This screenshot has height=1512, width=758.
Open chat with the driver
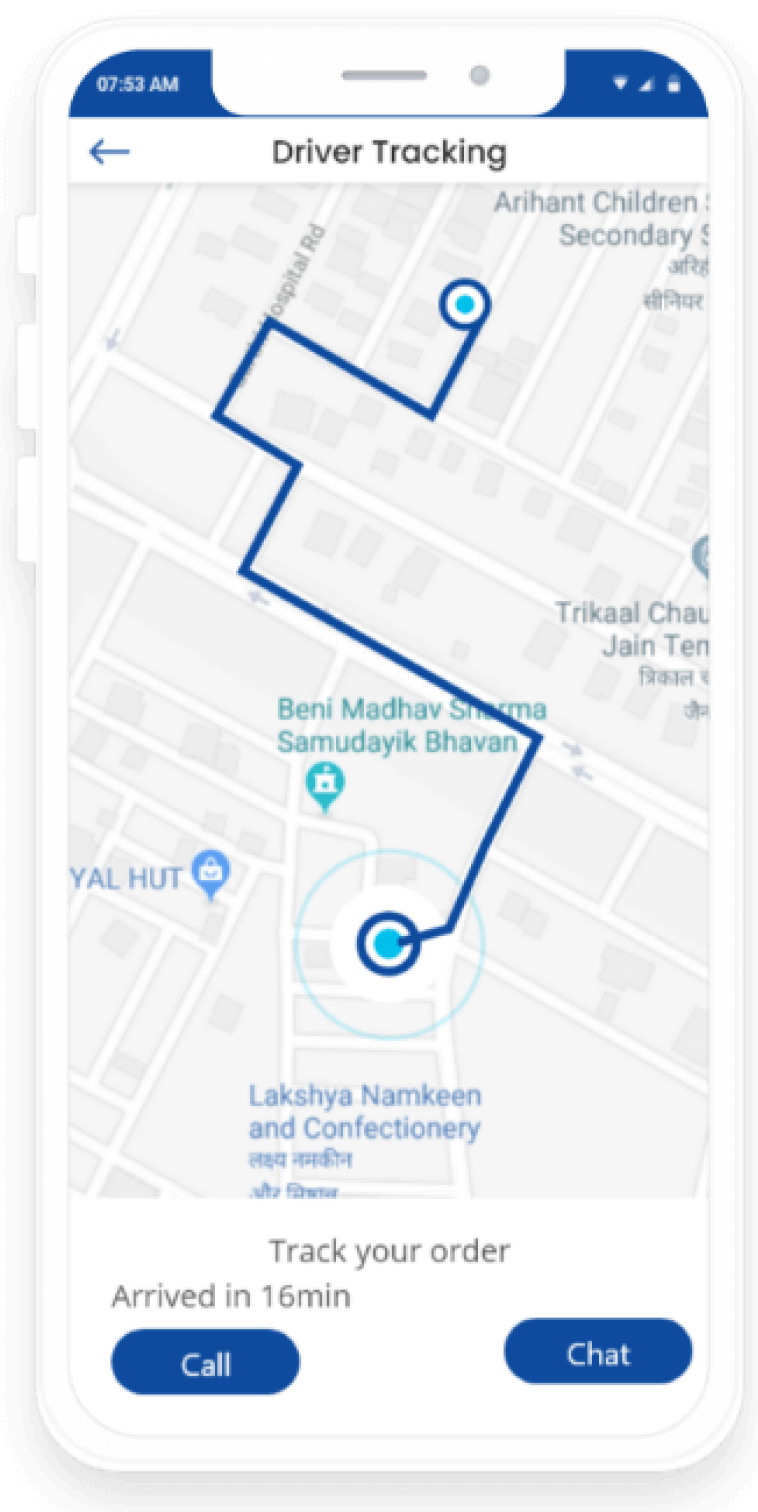point(598,1353)
